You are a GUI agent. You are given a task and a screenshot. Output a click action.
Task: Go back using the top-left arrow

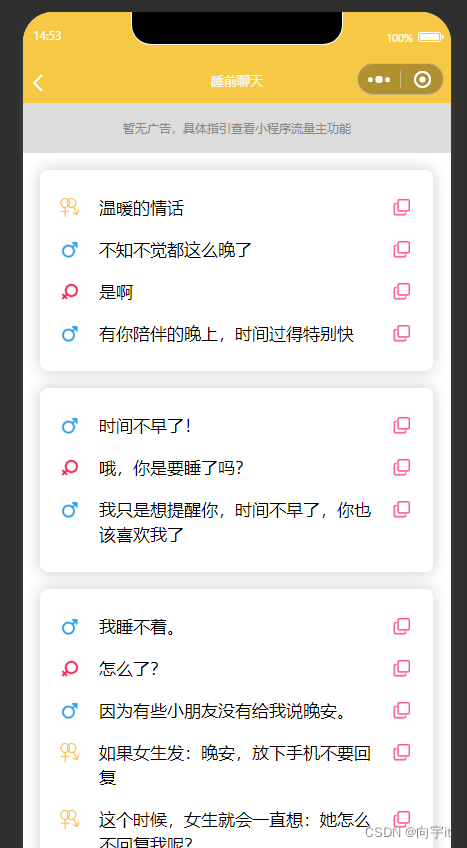click(38, 83)
